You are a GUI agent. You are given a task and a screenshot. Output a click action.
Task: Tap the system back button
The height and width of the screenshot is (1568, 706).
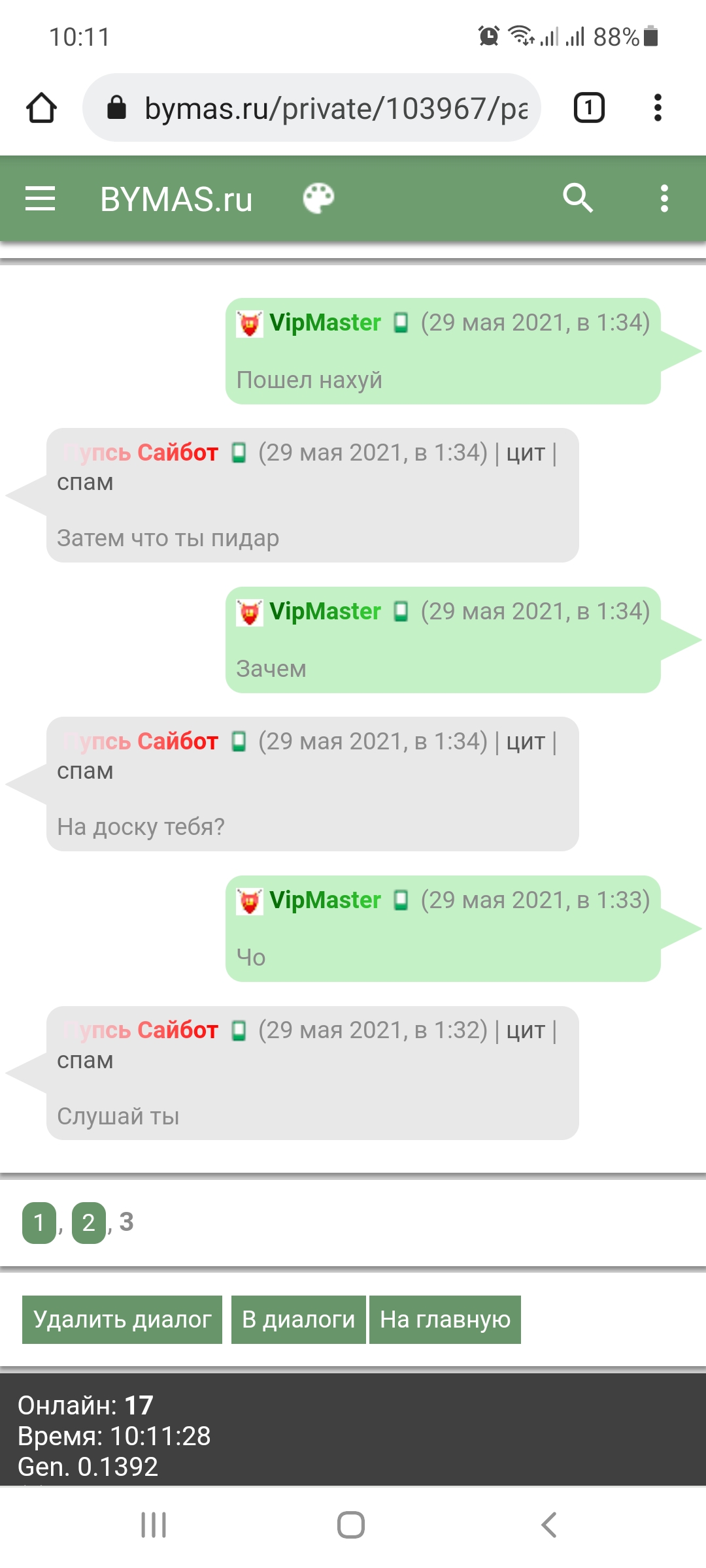tap(549, 1526)
